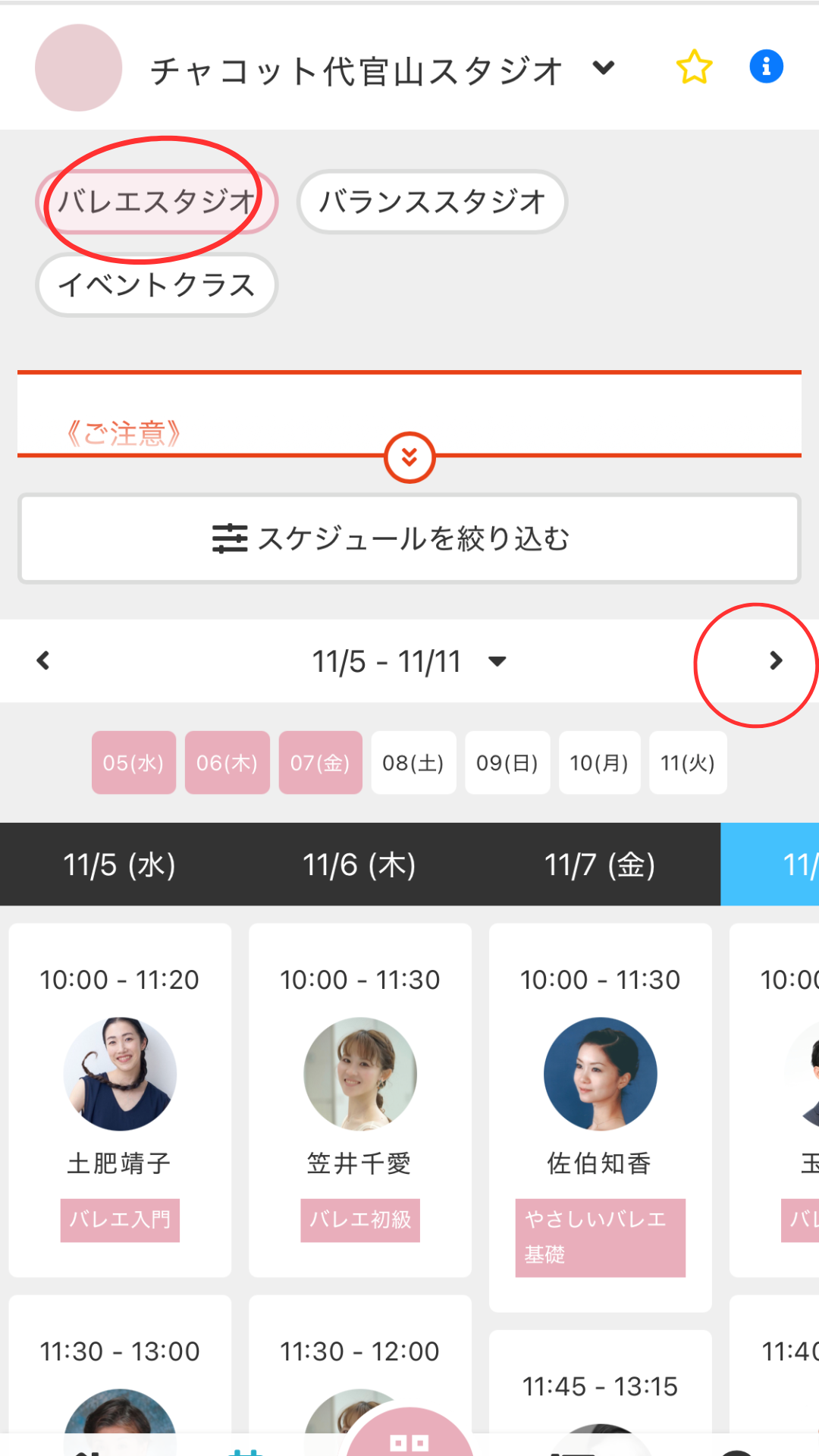Expand the ご注意 notice
The height and width of the screenshot is (1456, 819).
coord(409,457)
